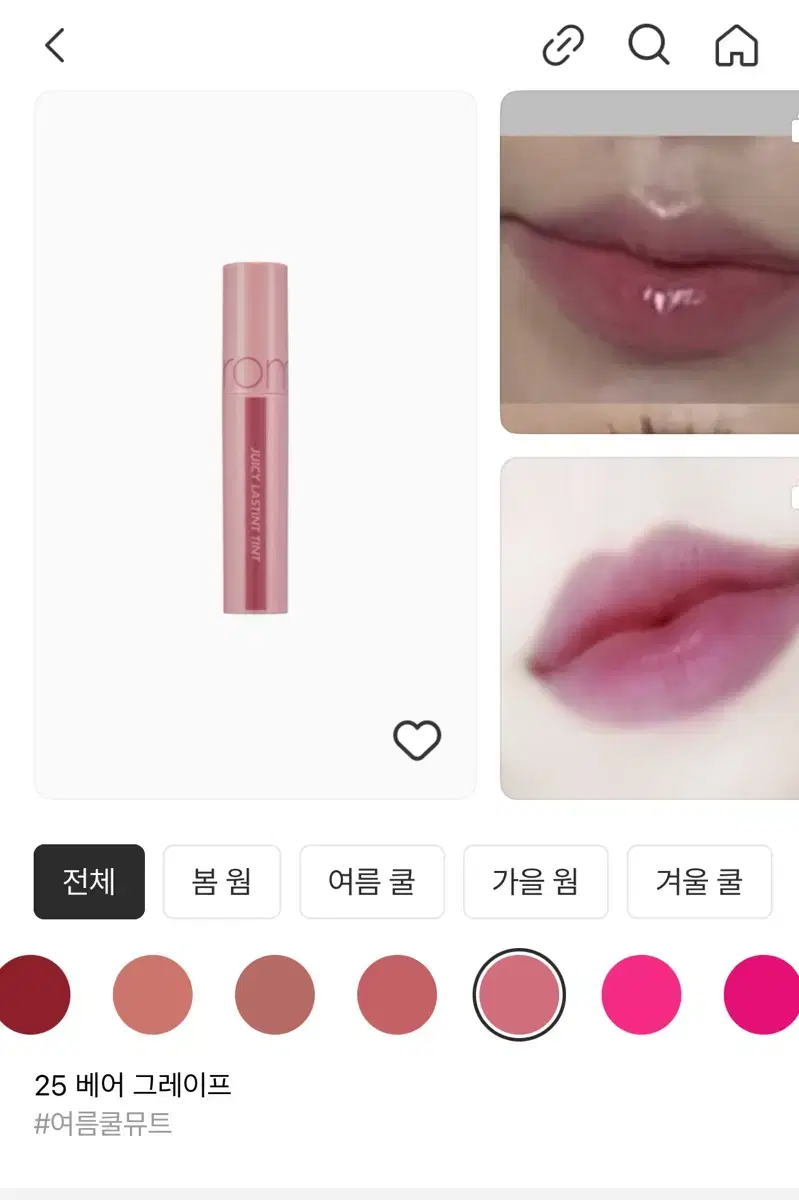Tap the heart icon to like the product
Image resolution: width=799 pixels, height=1200 pixels.
[417, 741]
